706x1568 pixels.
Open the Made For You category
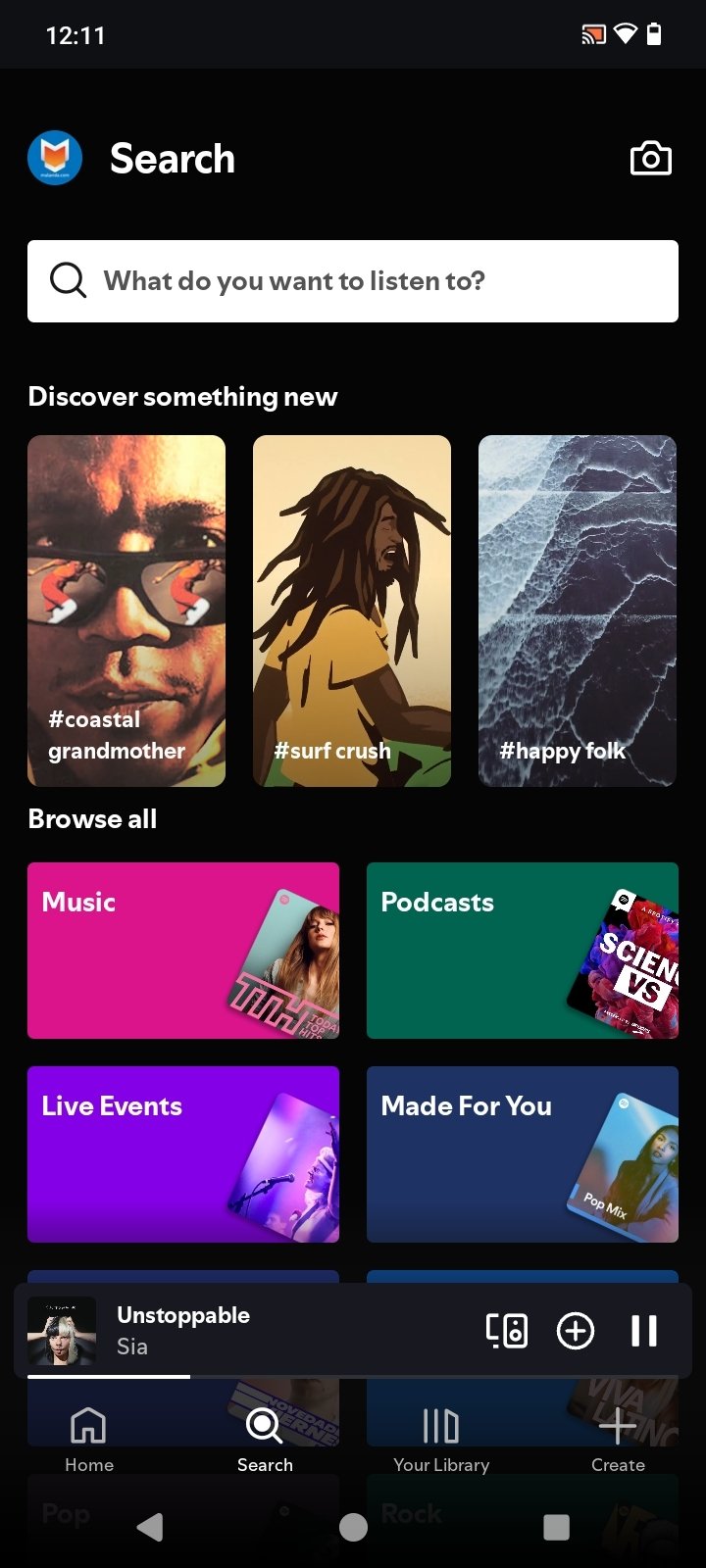[523, 1154]
